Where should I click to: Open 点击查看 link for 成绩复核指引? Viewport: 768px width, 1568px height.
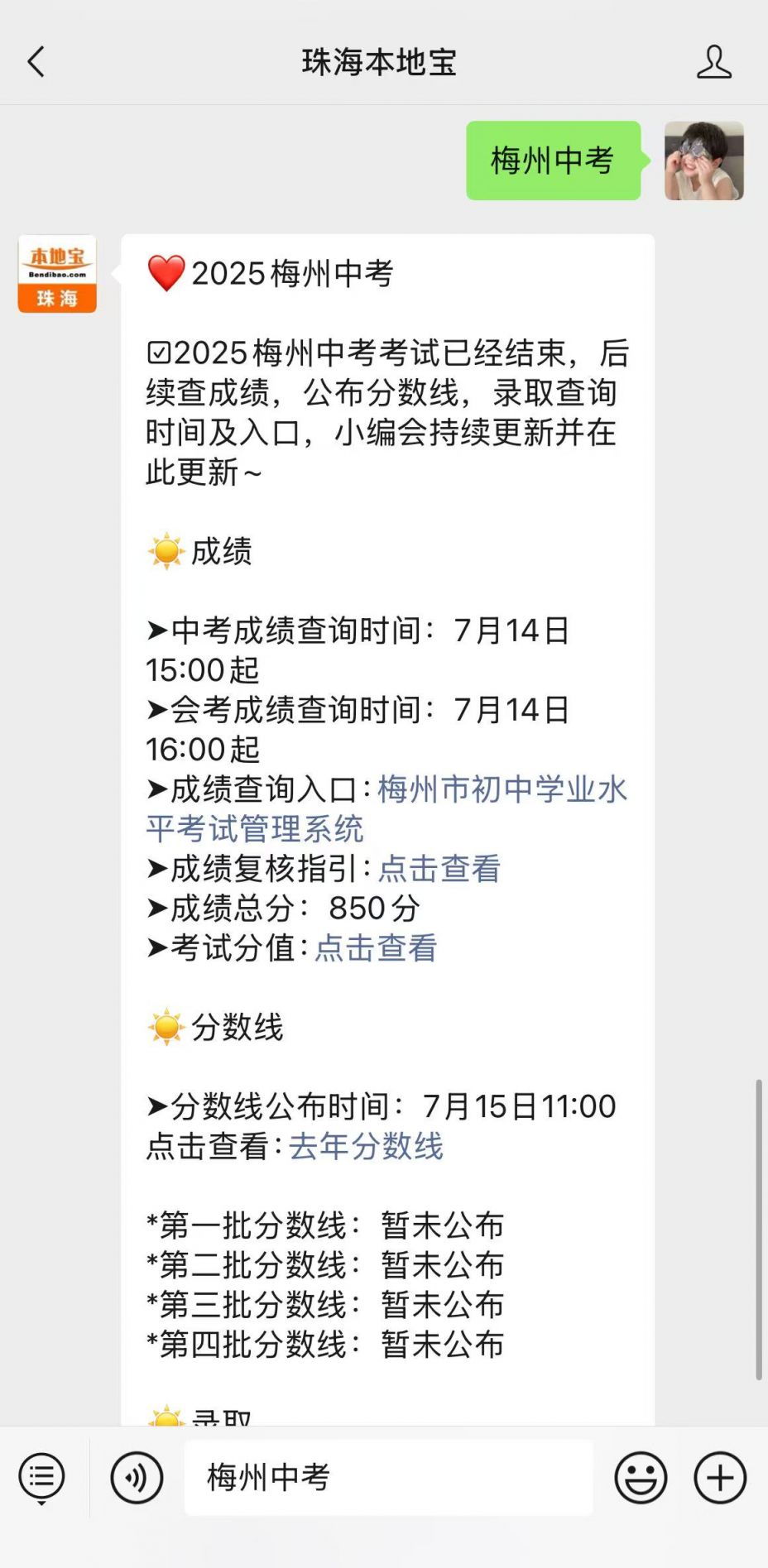(439, 869)
